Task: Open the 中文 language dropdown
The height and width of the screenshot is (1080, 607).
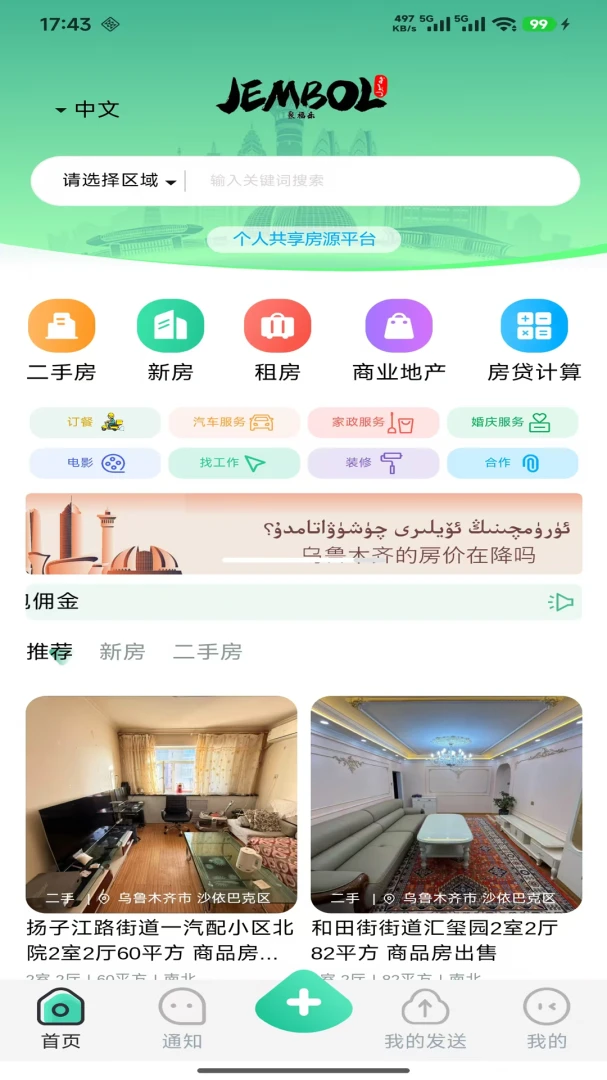Action: coord(88,109)
